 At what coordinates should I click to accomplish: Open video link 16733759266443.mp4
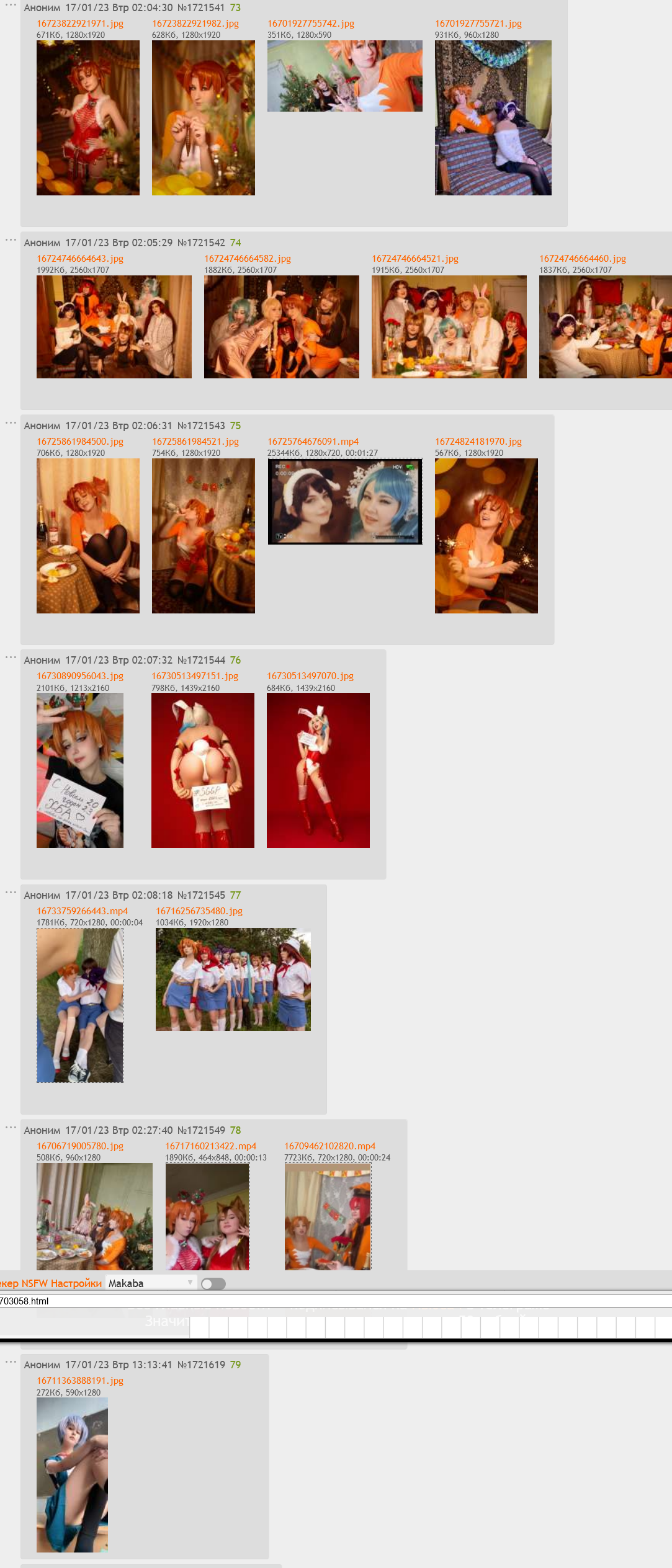coord(83,911)
